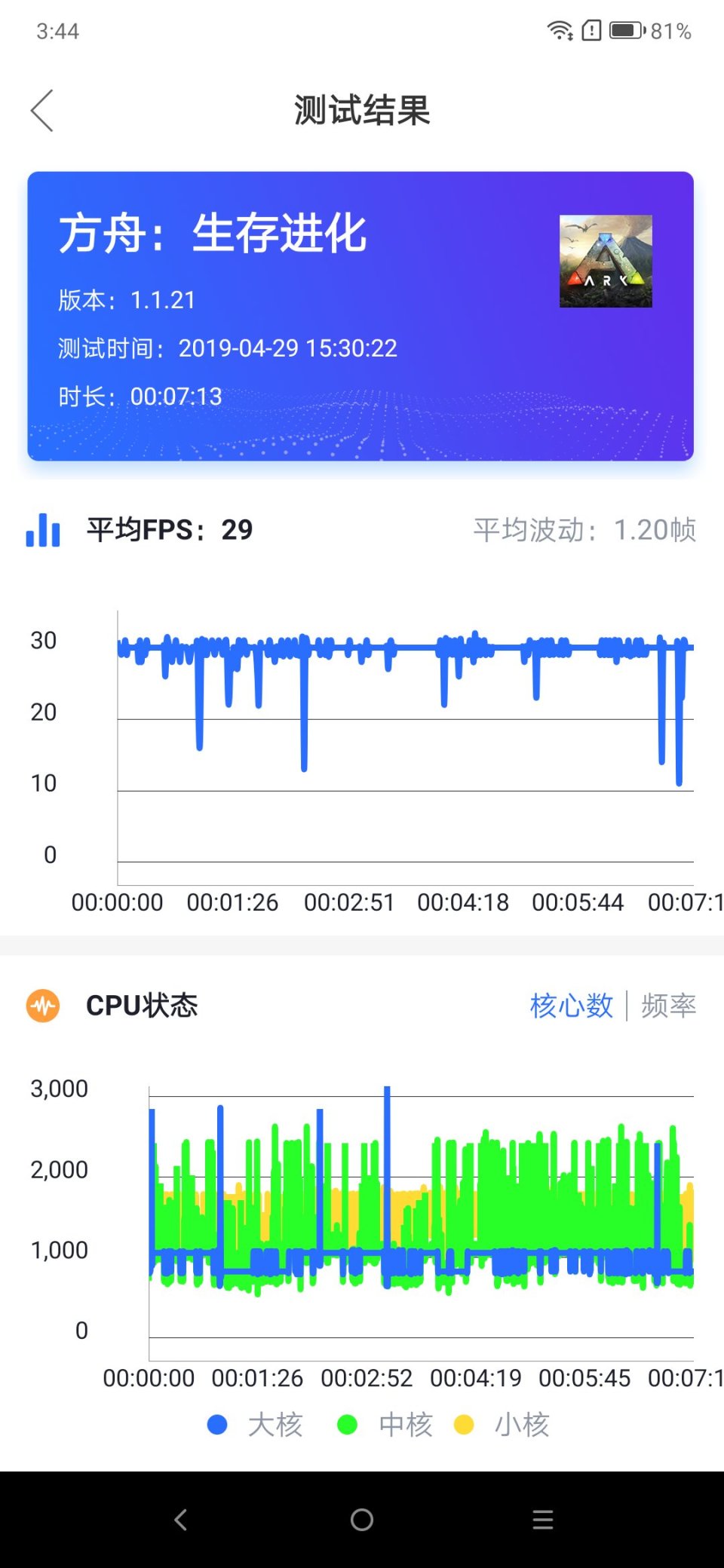Tap the Wi-Fi icon in the status bar
The width and height of the screenshot is (724, 1568).
coord(558,30)
